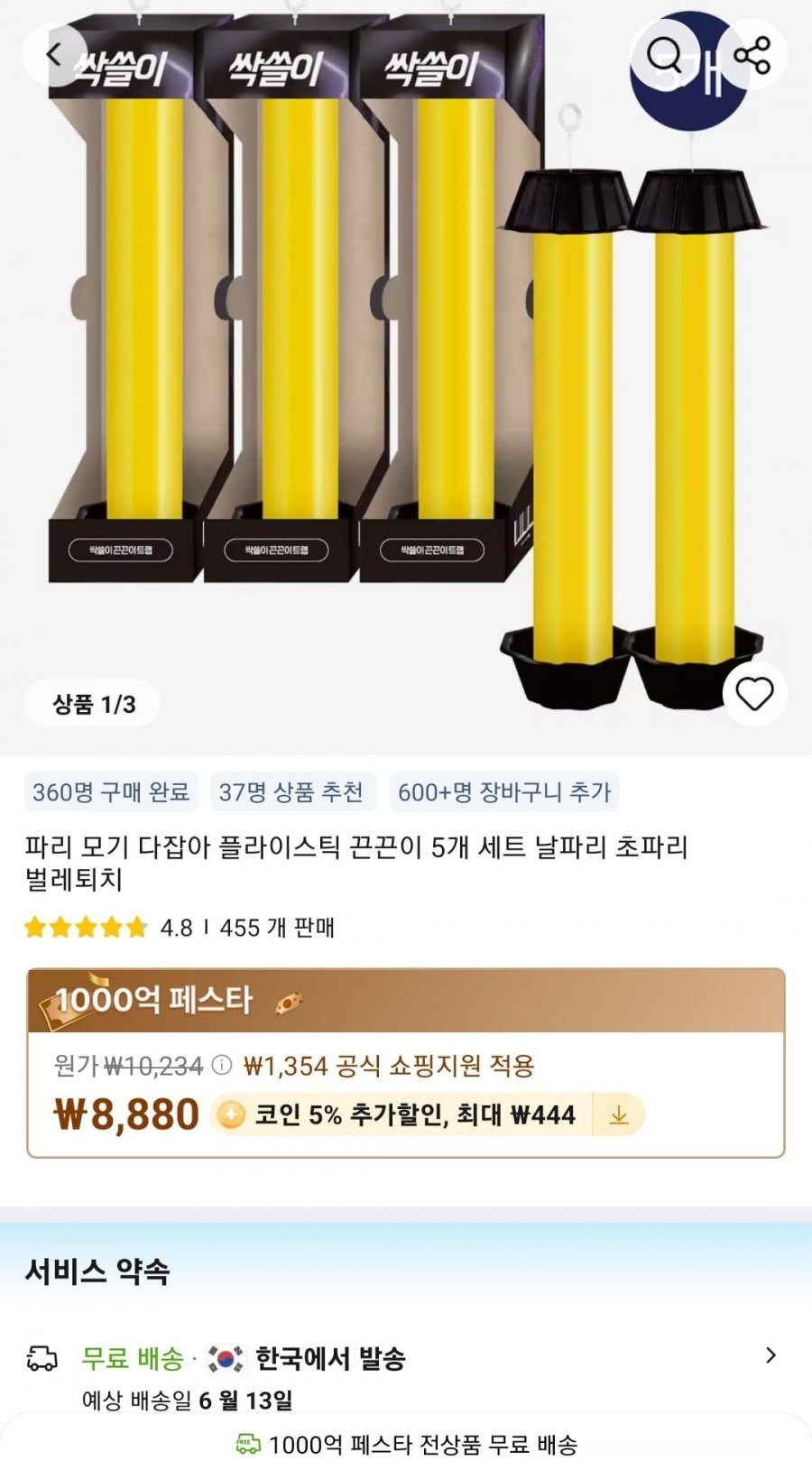Download the 5% coin discount coupon

619,1115
